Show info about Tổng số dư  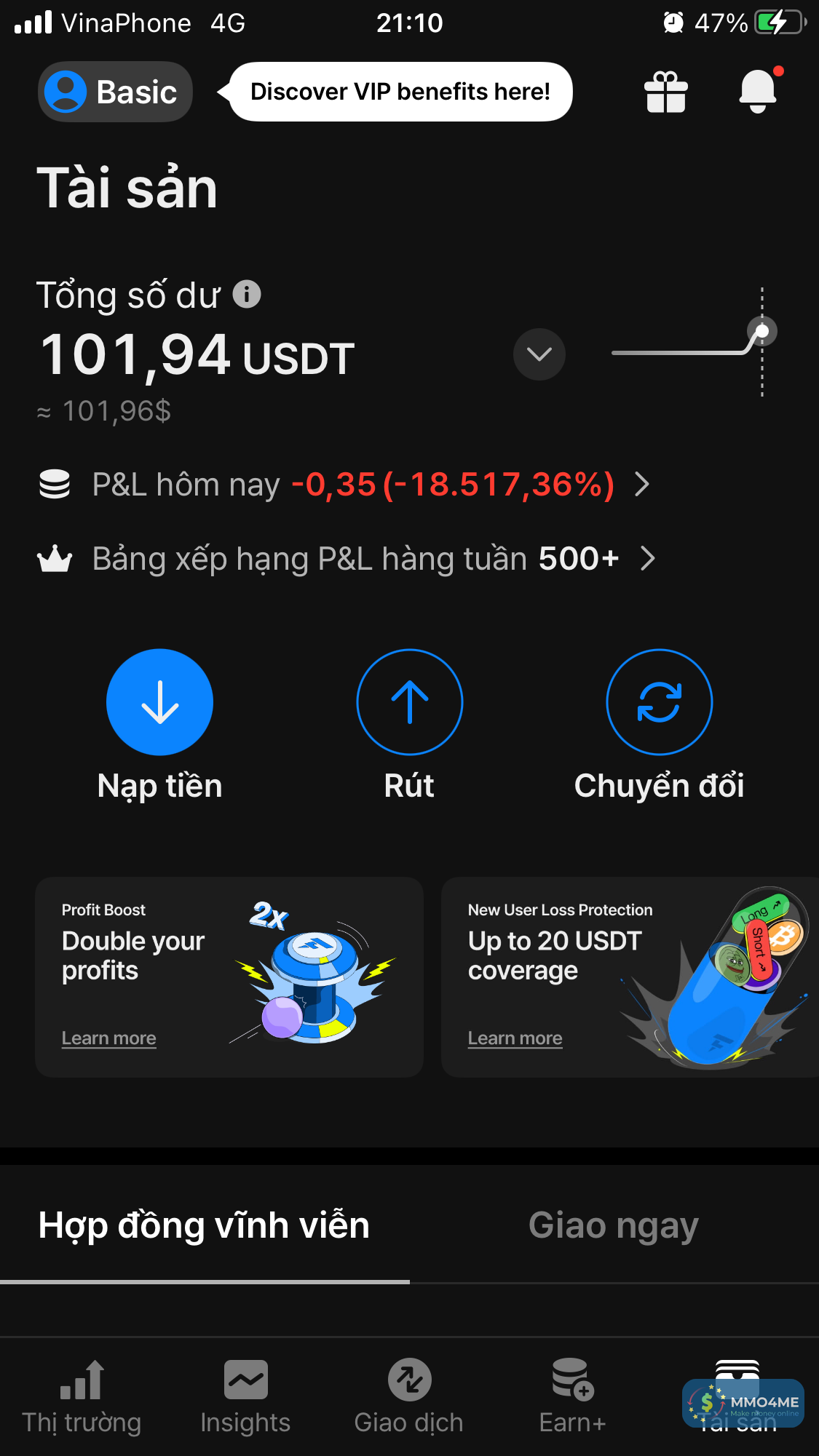[247, 295]
